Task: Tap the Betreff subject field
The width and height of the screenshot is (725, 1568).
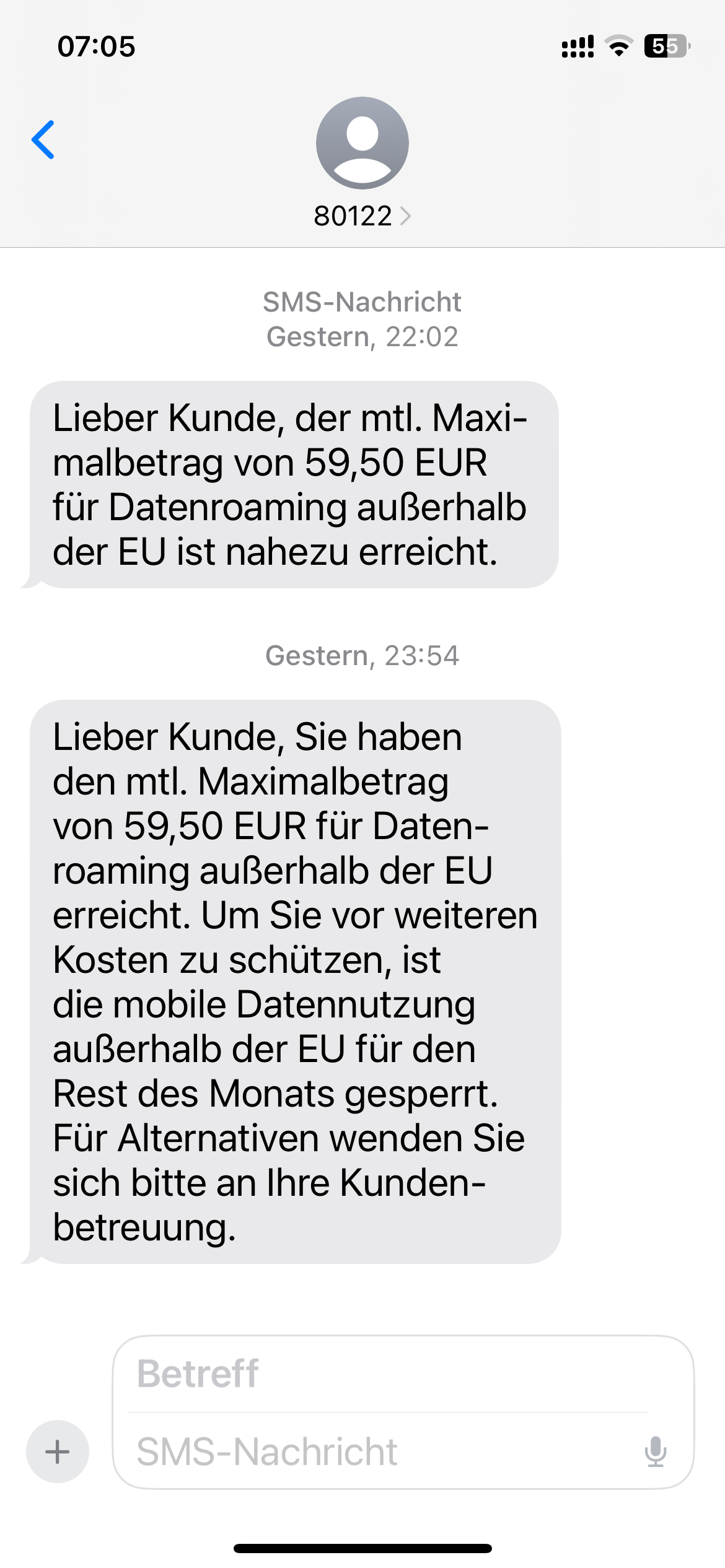Action: tap(388, 1374)
